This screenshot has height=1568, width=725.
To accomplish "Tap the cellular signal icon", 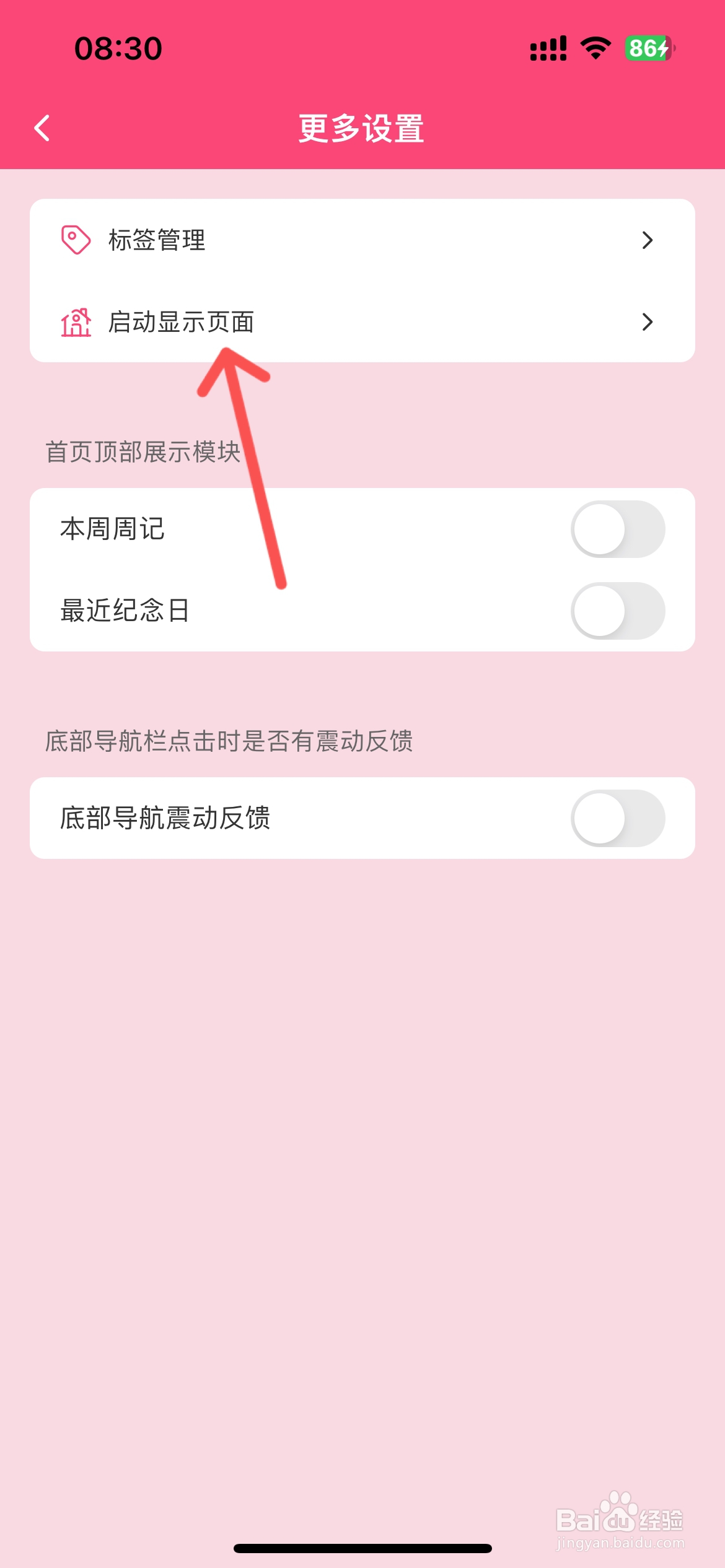I will (548, 48).
